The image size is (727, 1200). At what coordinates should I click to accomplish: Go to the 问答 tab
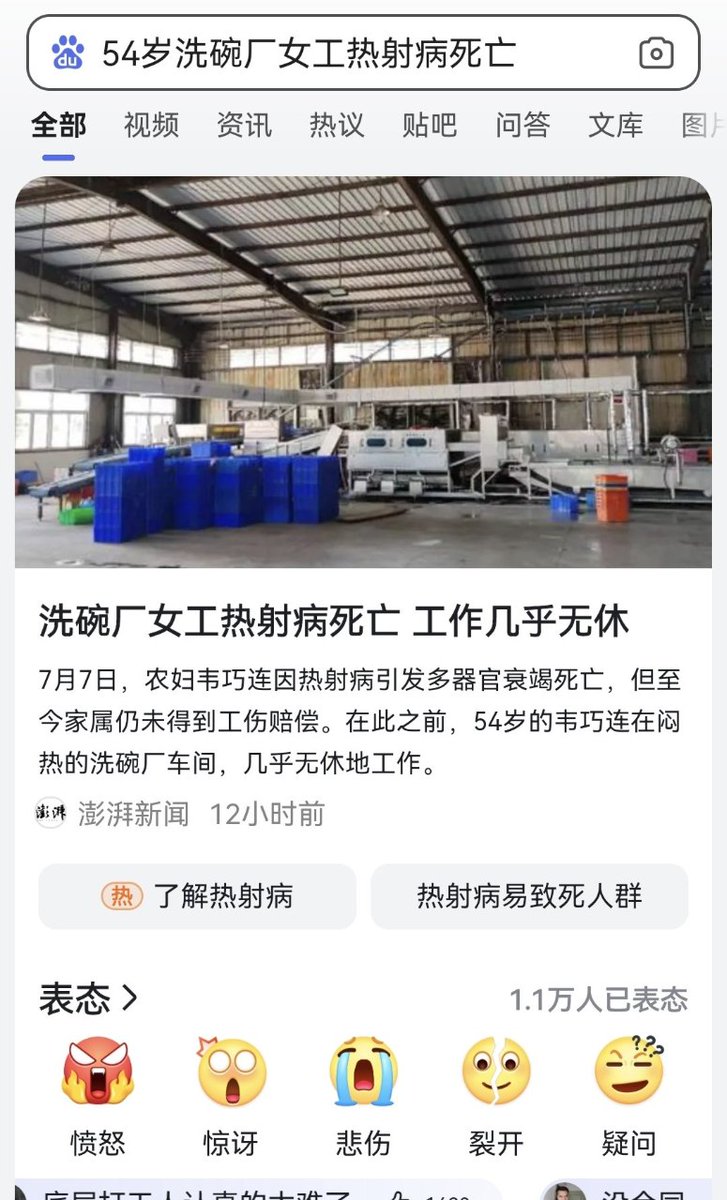point(523,125)
